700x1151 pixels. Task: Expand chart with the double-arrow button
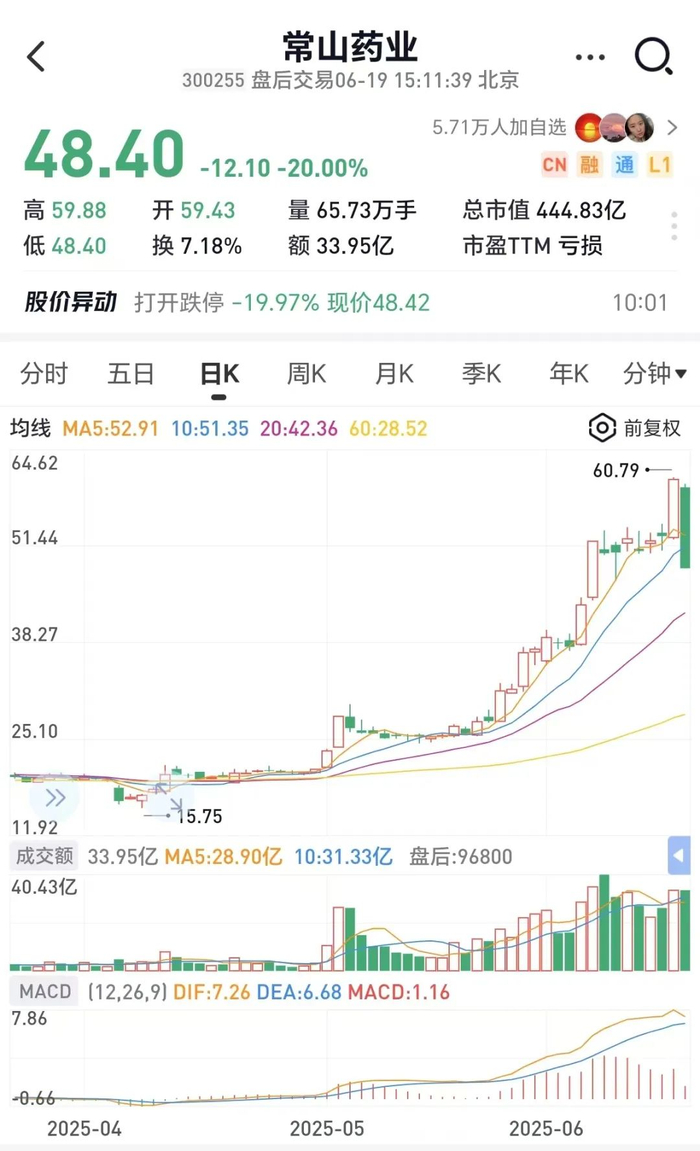[55, 797]
